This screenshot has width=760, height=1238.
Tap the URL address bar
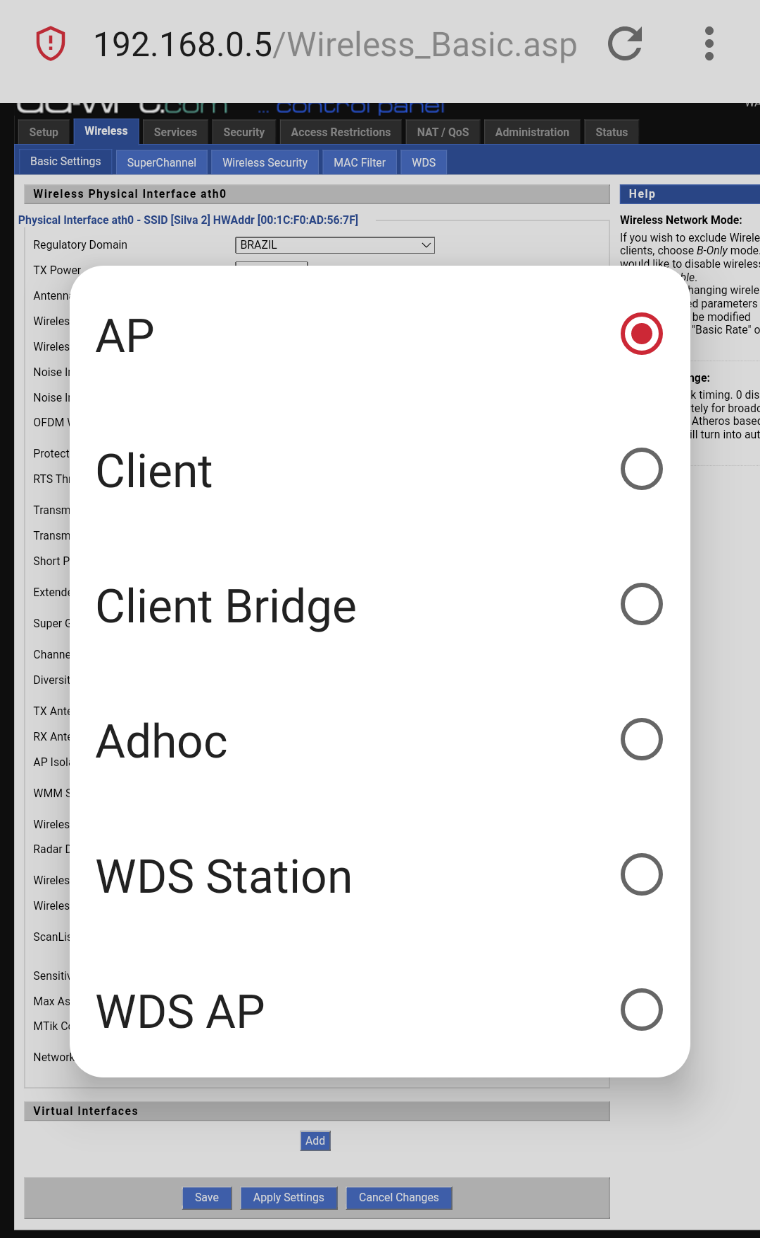[x=335, y=45]
